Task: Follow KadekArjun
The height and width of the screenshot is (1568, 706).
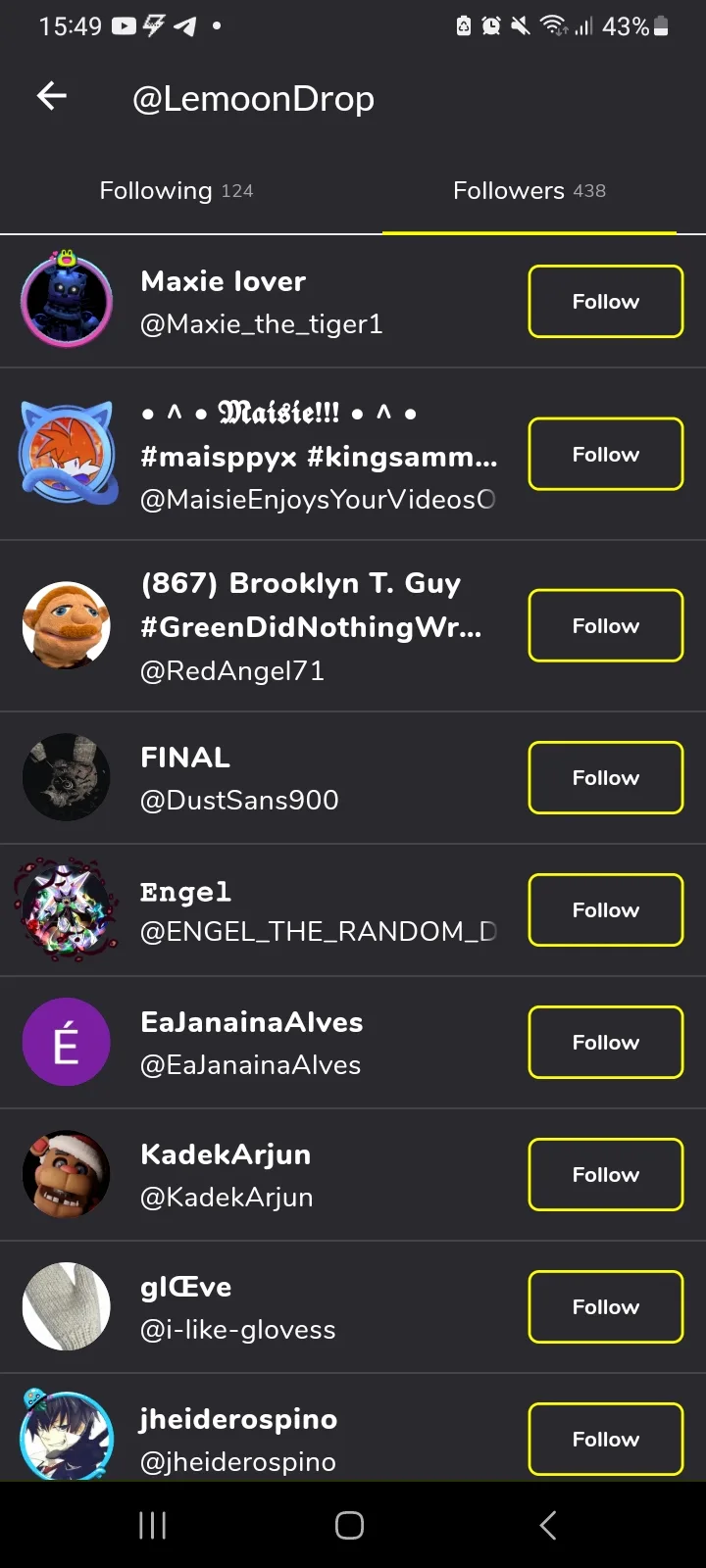Action: point(605,1174)
